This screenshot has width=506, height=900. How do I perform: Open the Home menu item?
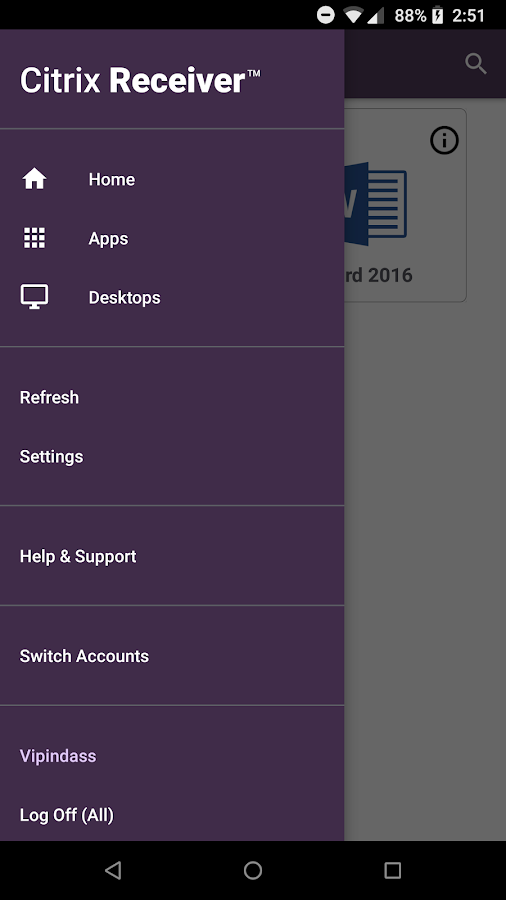pyautogui.click(x=172, y=180)
